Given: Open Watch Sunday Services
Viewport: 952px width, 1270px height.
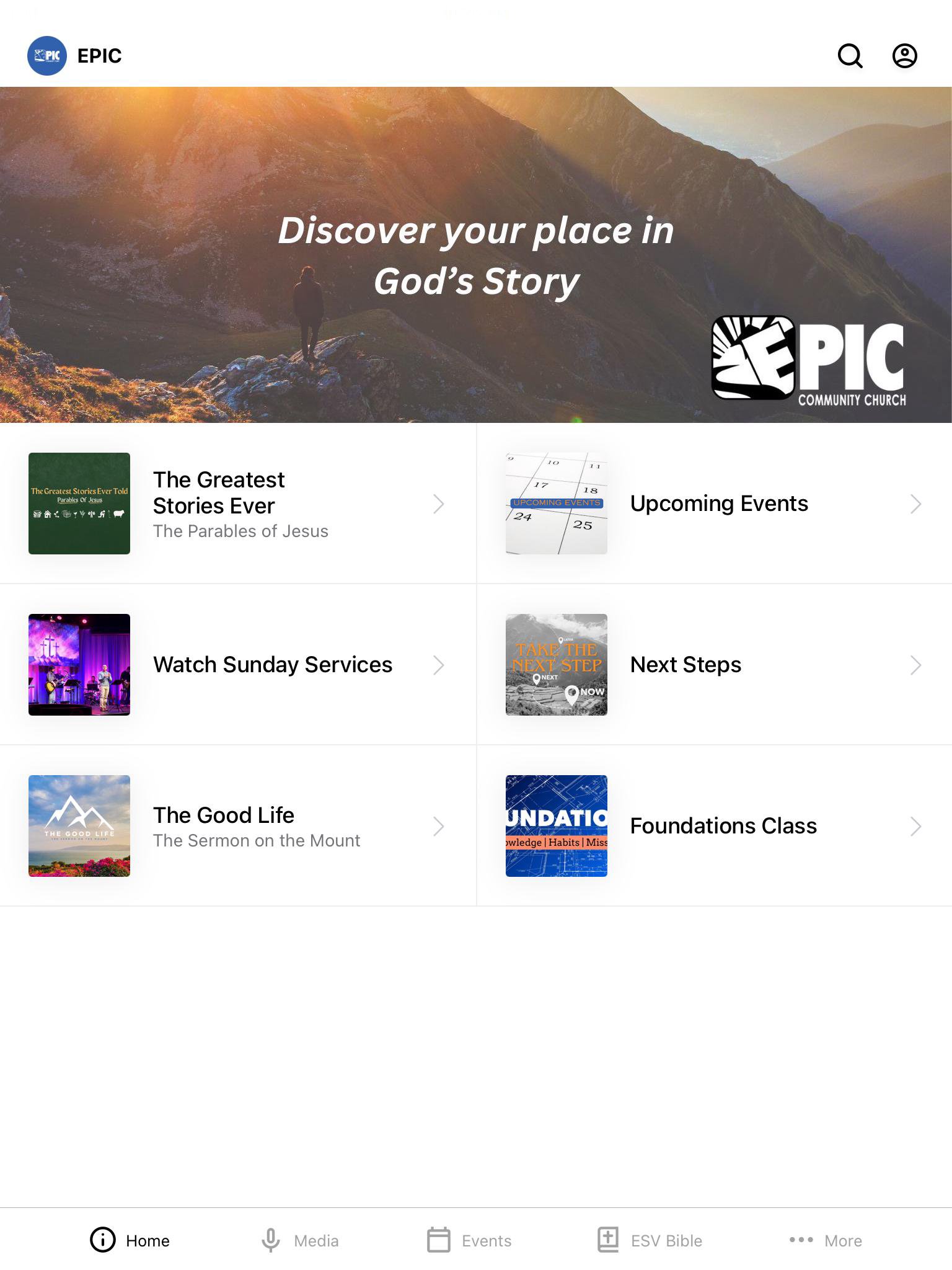Looking at the screenshot, I should [238, 665].
